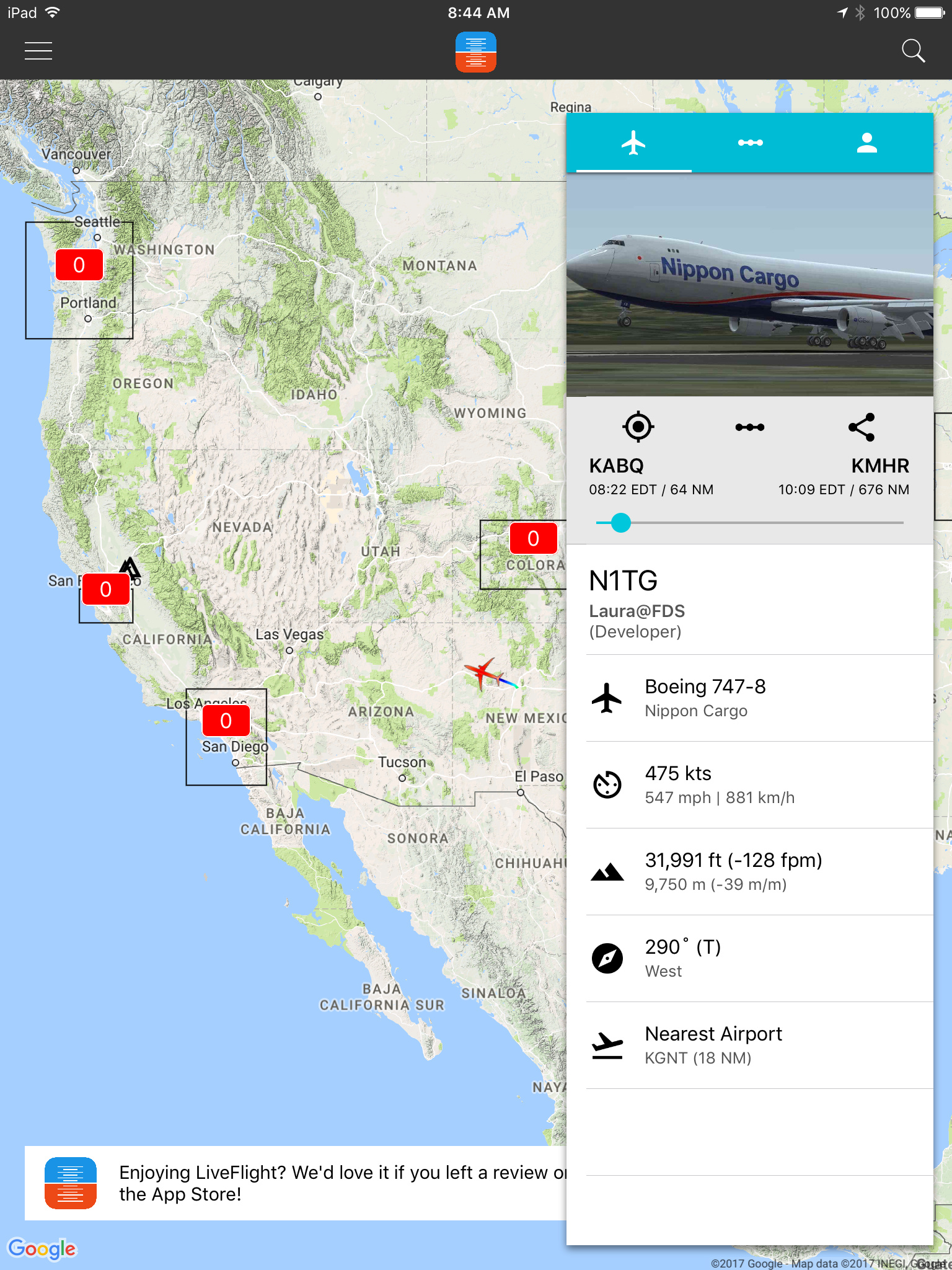
Task: Open the search icon
Action: point(913,51)
